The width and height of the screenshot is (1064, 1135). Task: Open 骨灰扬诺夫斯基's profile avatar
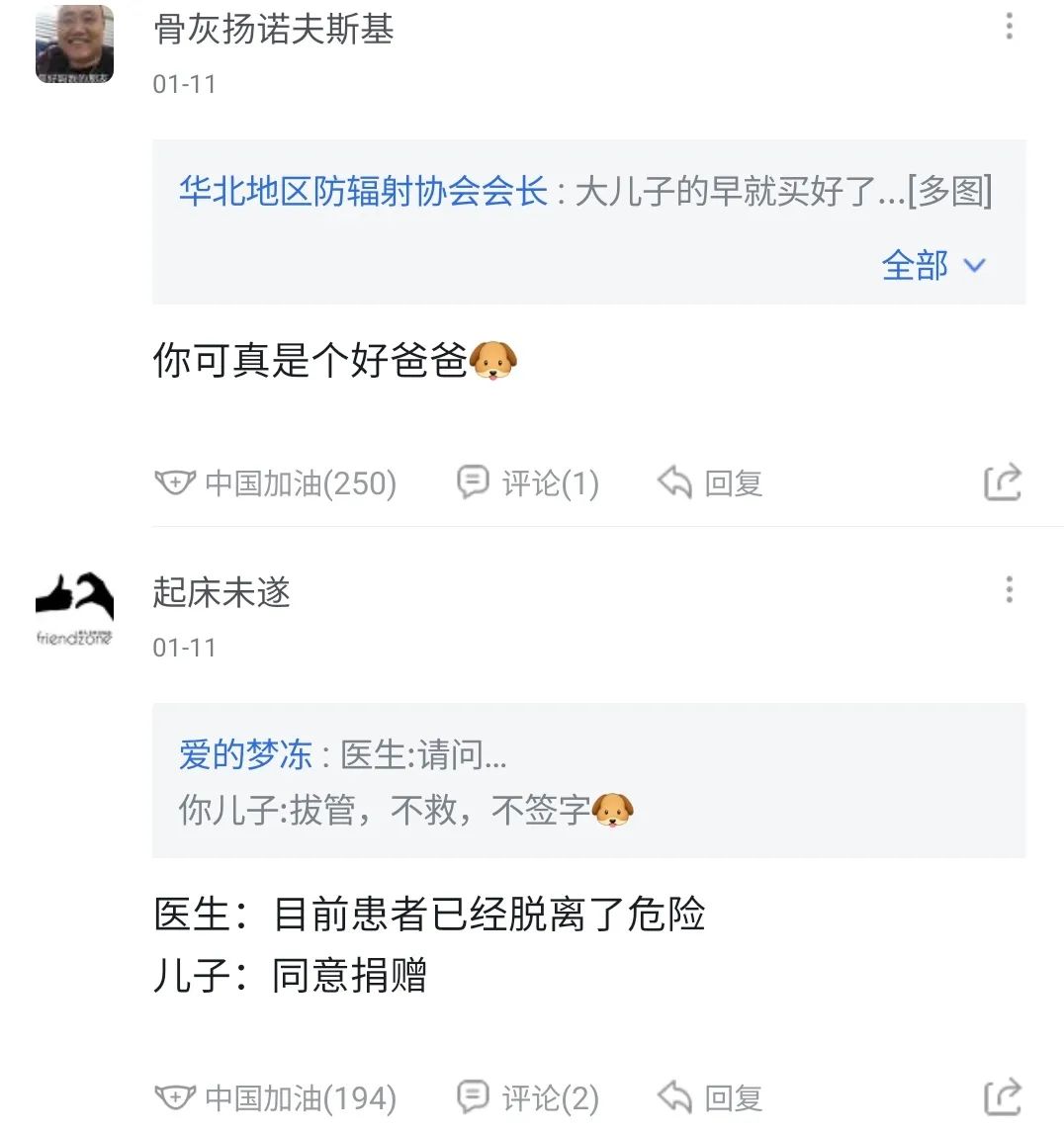pos(74,44)
